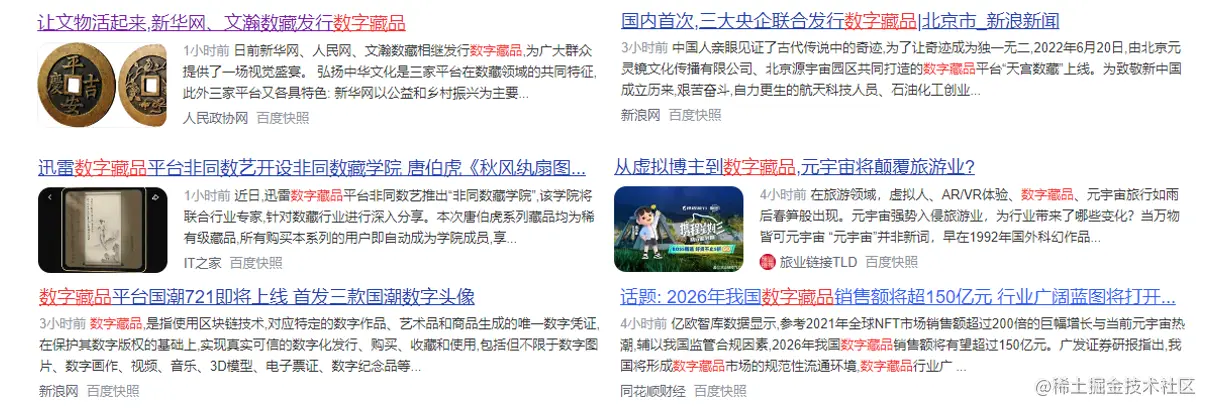View 百度快照 for the IT之家 result
Image resolution: width=1210 pixels, height=411 pixels.
click(x=256, y=262)
